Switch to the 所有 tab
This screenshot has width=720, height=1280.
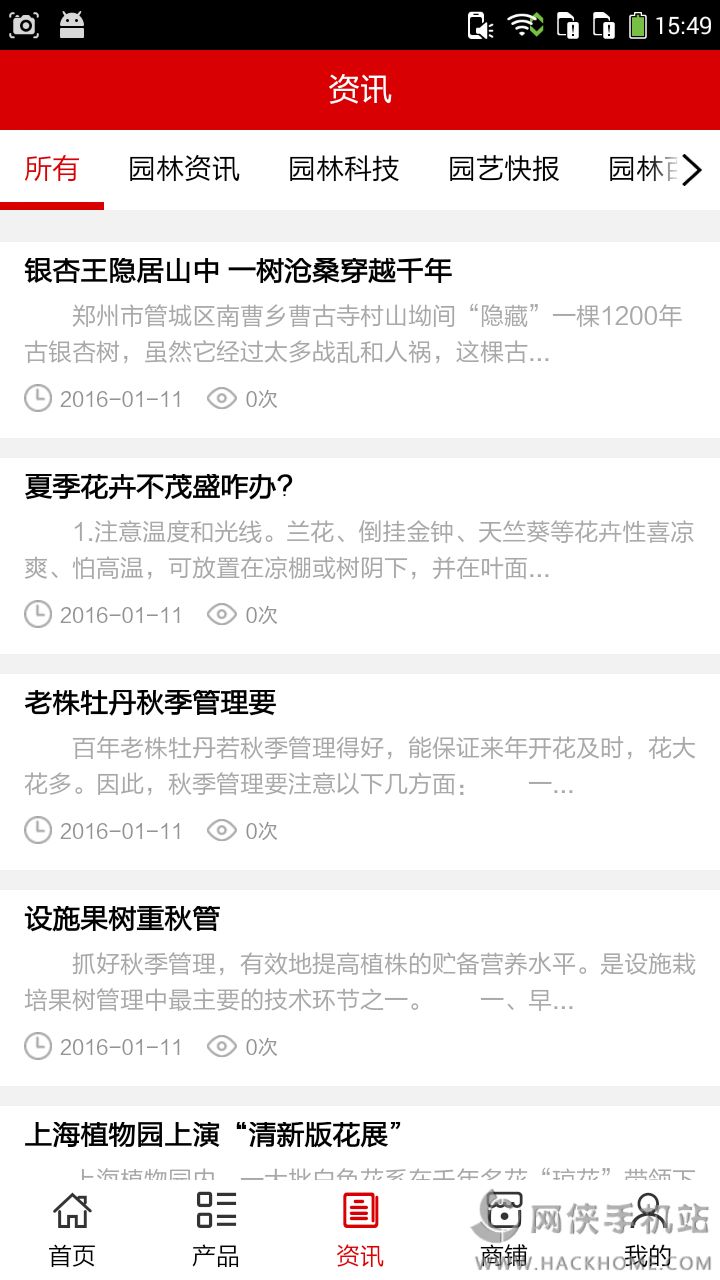tap(52, 169)
